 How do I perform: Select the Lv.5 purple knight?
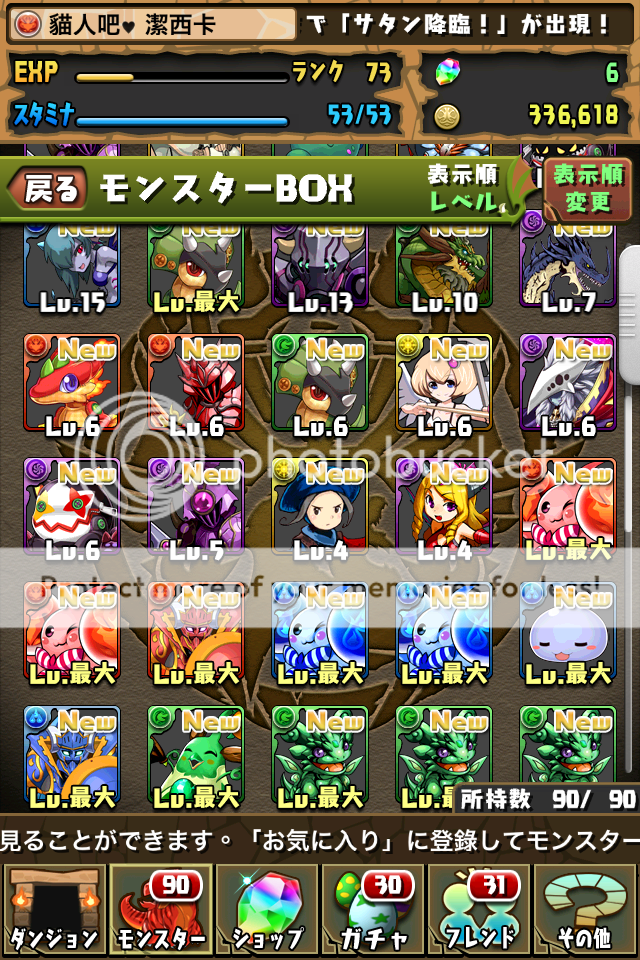click(x=195, y=505)
